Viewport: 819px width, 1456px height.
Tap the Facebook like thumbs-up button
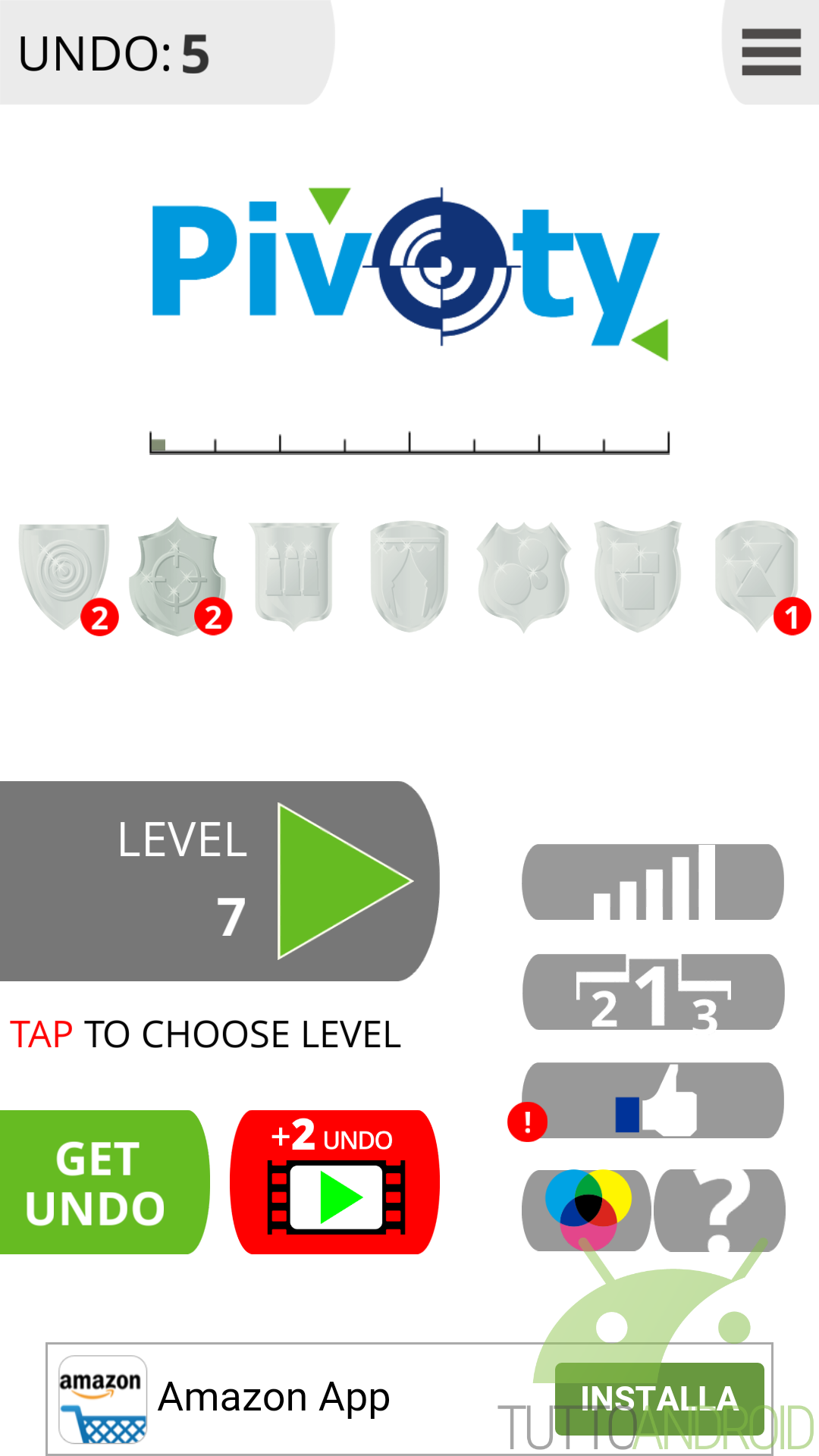pos(653,1100)
